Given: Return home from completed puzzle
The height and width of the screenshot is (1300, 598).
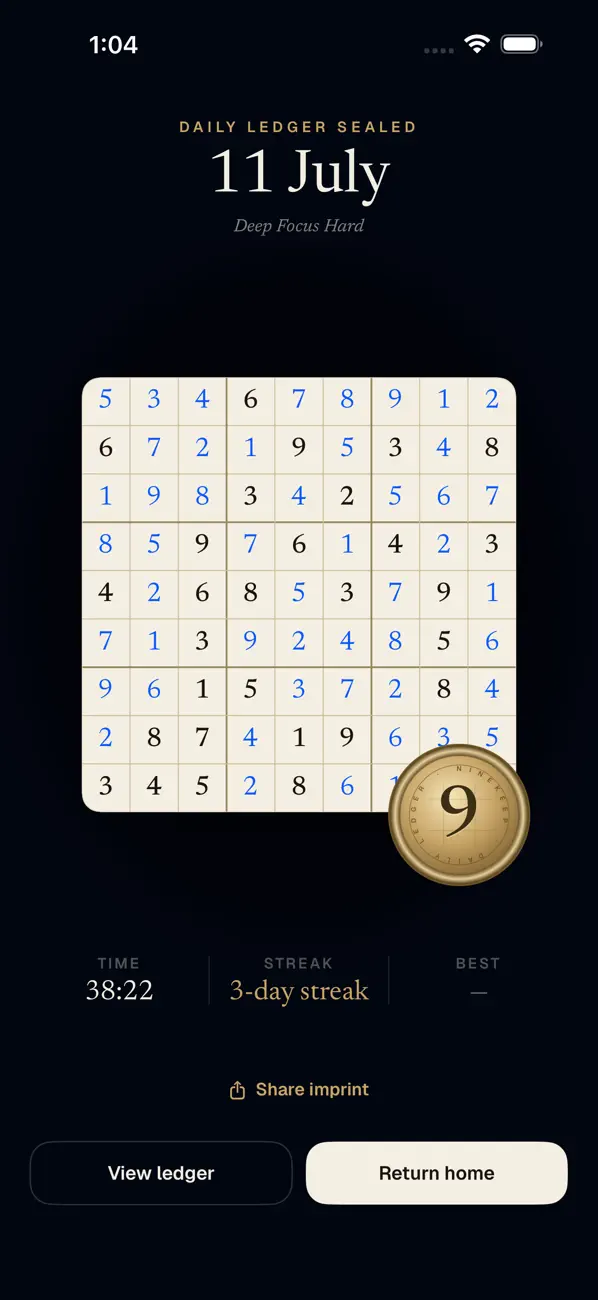Looking at the screenshot, I should pos(436,1173).
